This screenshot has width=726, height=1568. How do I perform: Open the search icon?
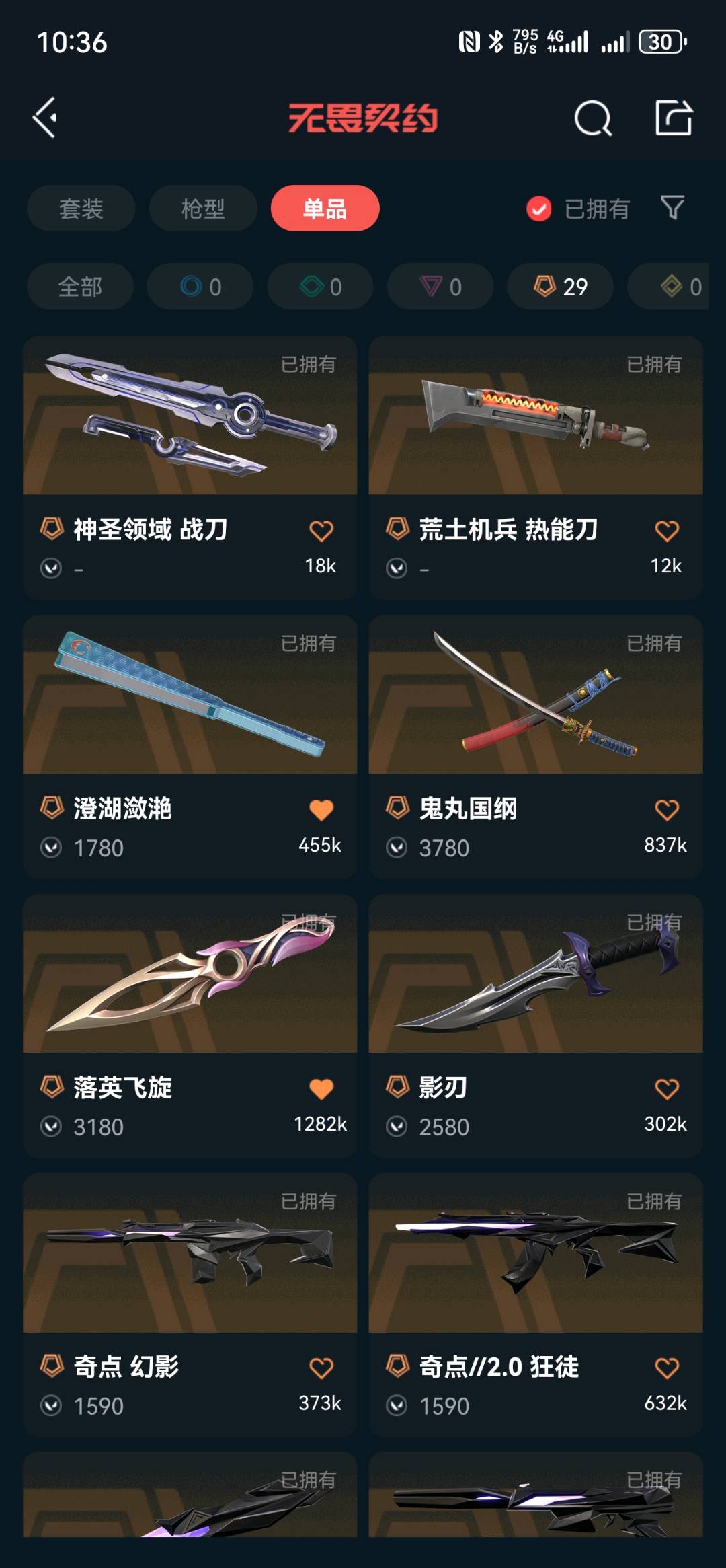click(593, 118)
